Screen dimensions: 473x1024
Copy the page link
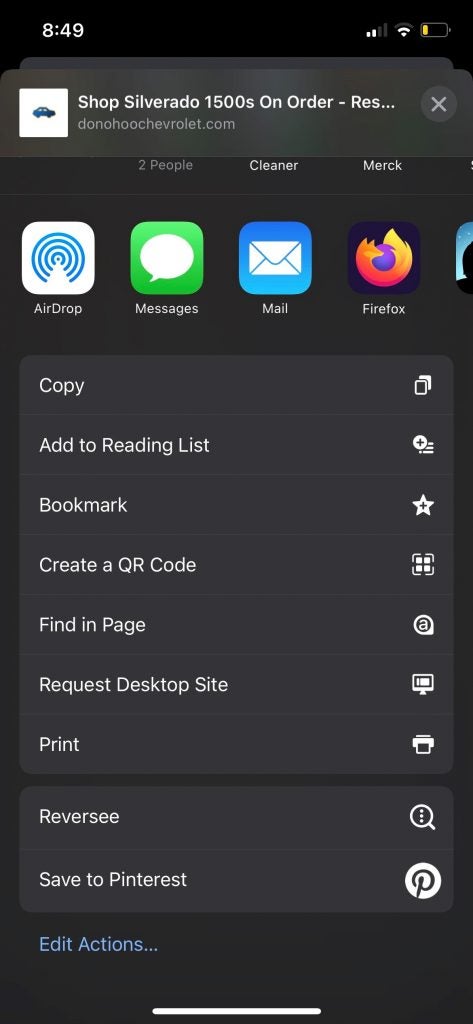pos(236,385)
